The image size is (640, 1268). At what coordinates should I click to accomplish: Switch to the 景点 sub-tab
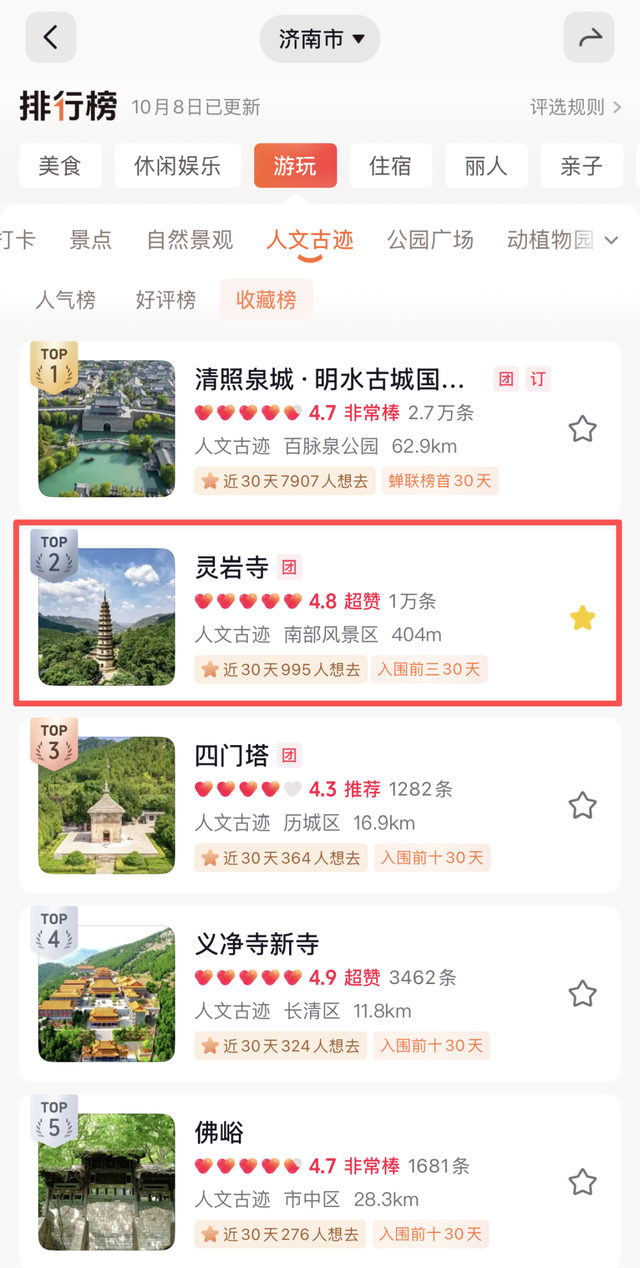(91, 240)
